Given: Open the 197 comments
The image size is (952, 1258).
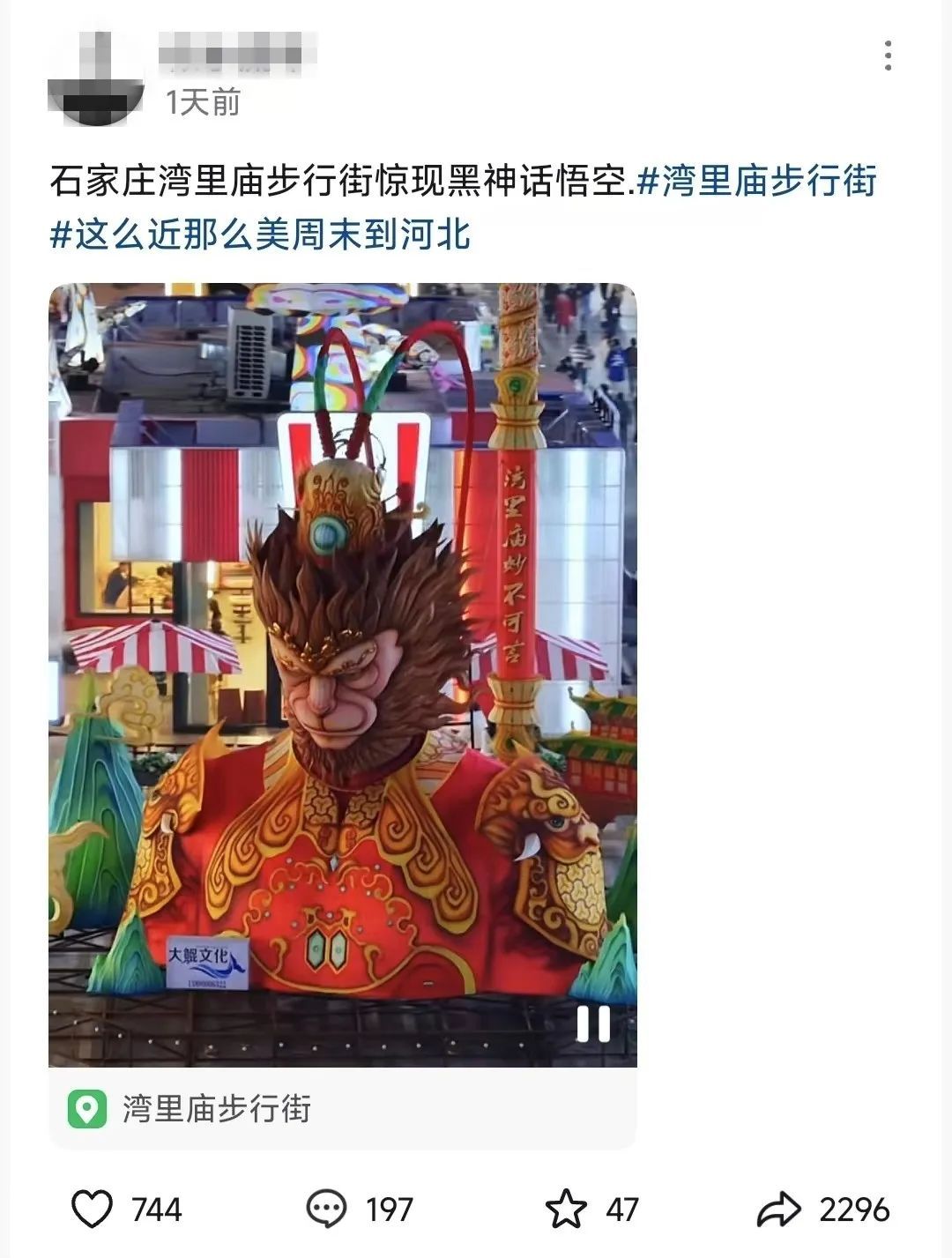Looking at the screenshot, I should (326, 1209).
